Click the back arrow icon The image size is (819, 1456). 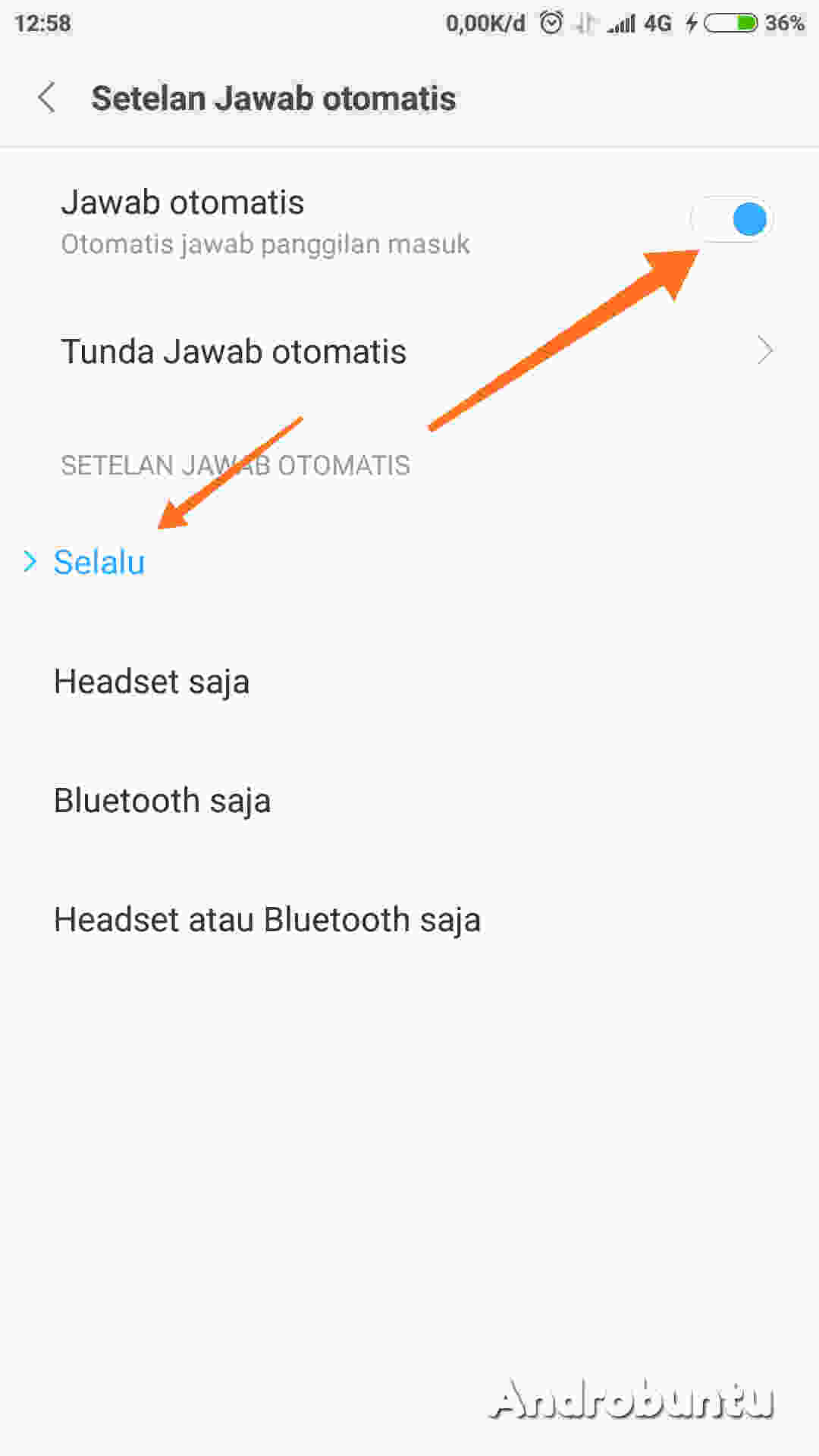[x=45, y=98]
